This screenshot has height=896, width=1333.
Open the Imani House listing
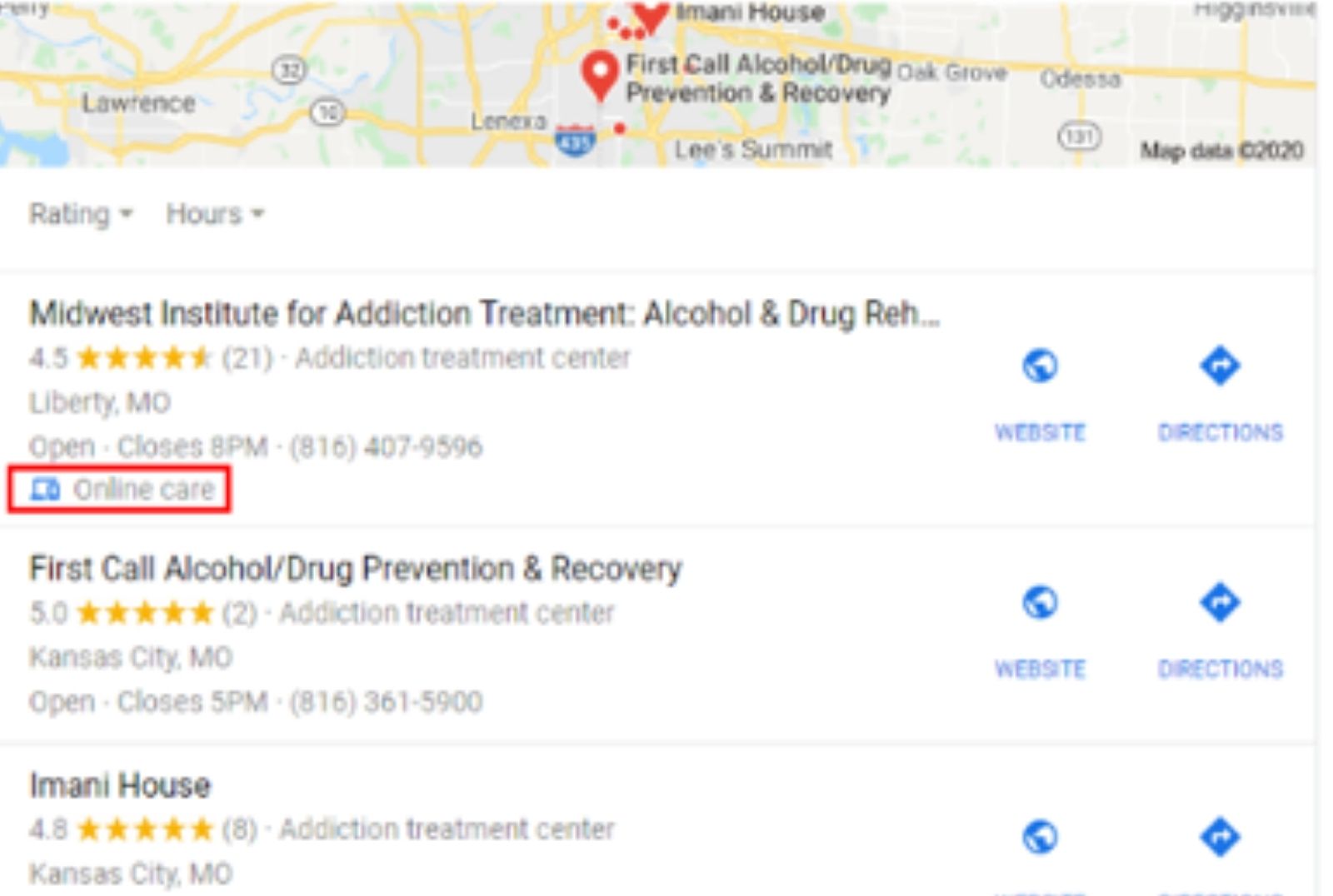[120, 785]
